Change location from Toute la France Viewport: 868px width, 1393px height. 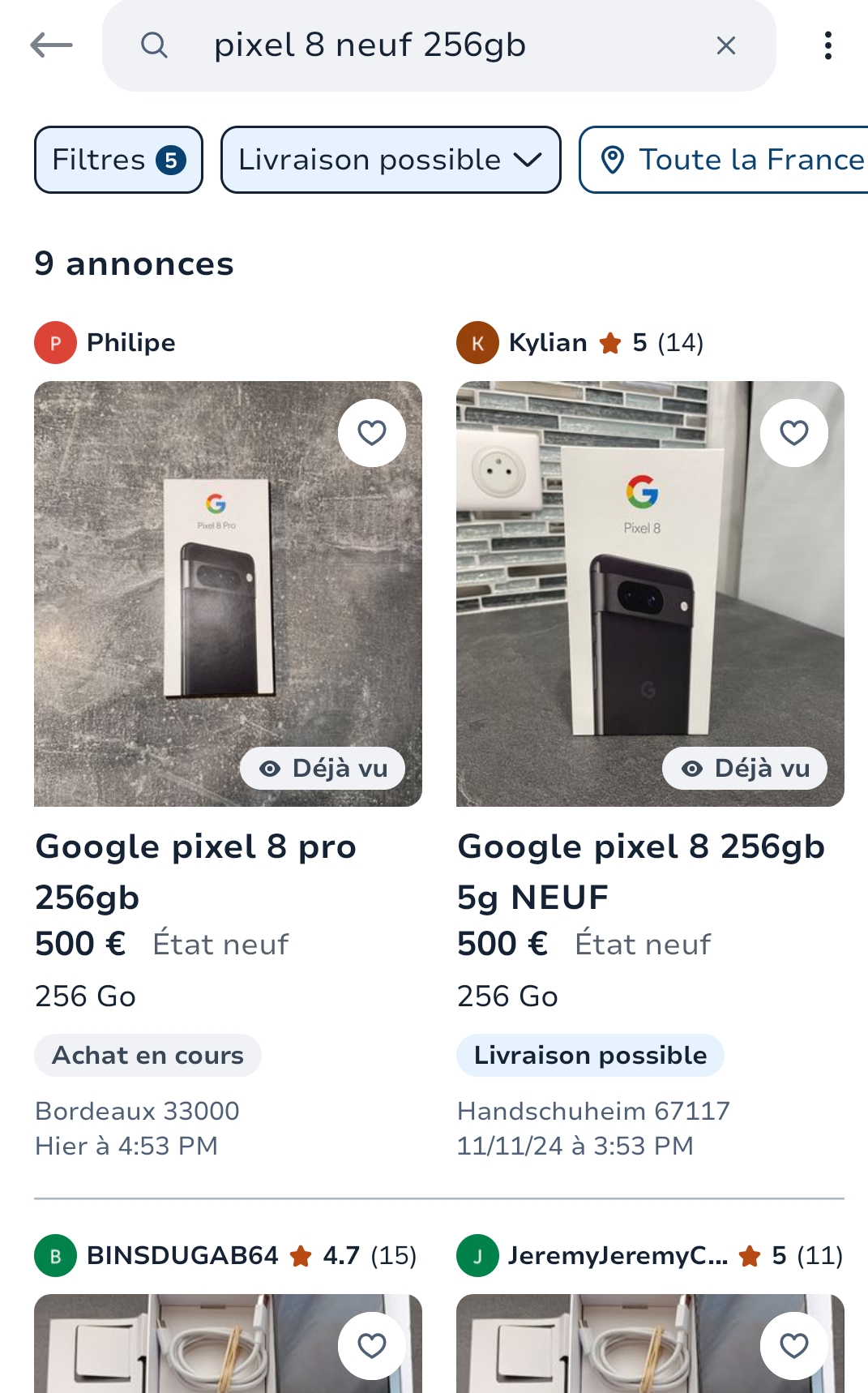pyautogui.click(x=729, y=160)
